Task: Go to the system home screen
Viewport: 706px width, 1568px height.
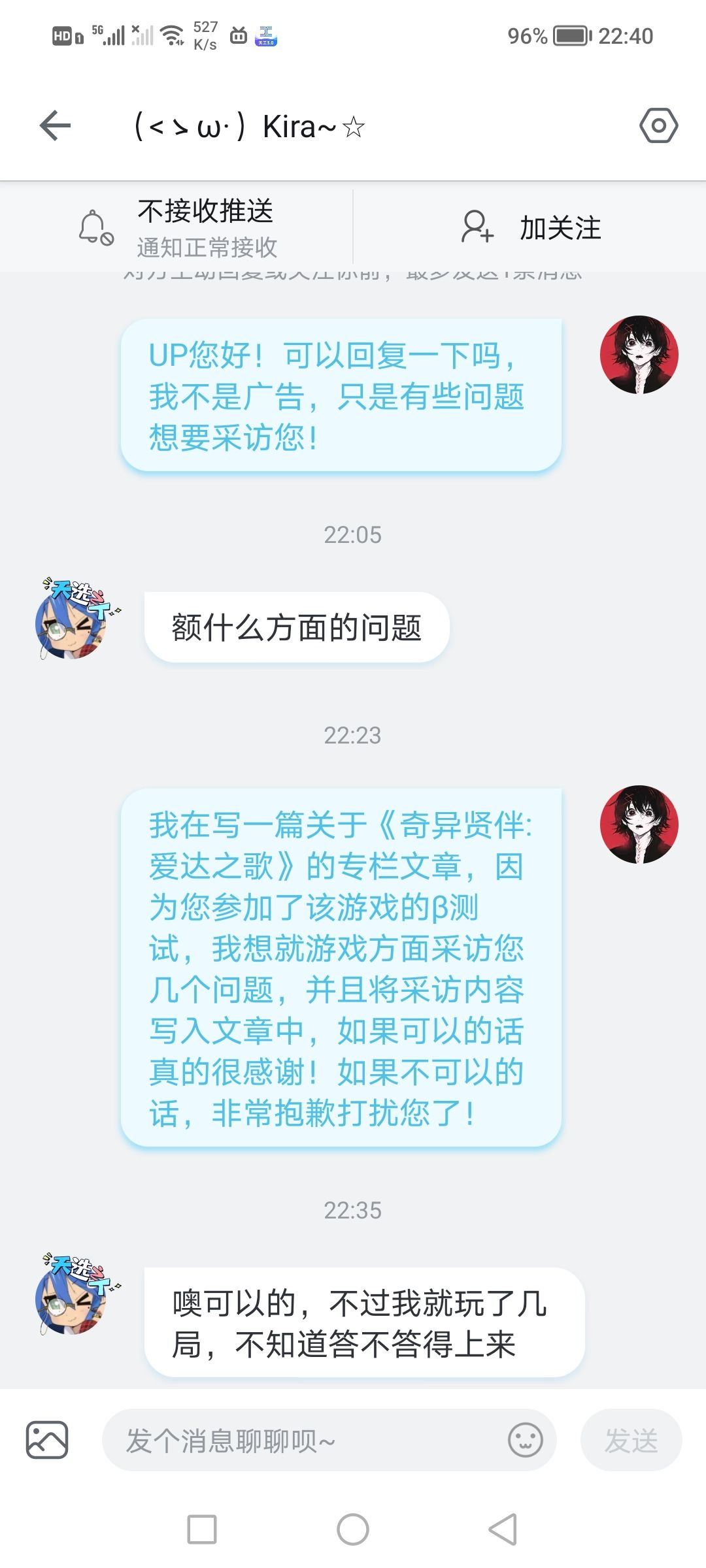Action: [x=353, y=1529]
